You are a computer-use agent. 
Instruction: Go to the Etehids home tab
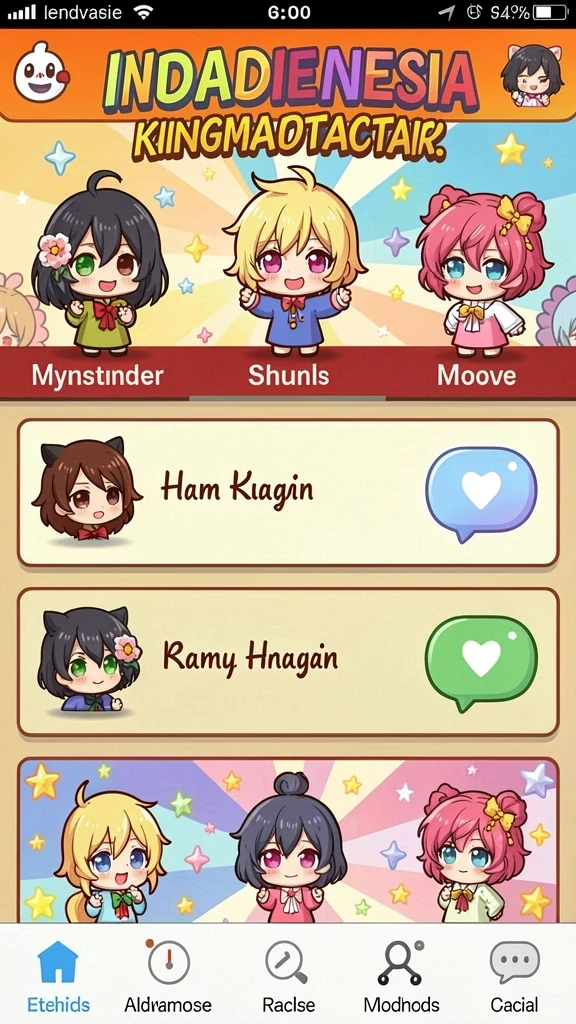58,977
